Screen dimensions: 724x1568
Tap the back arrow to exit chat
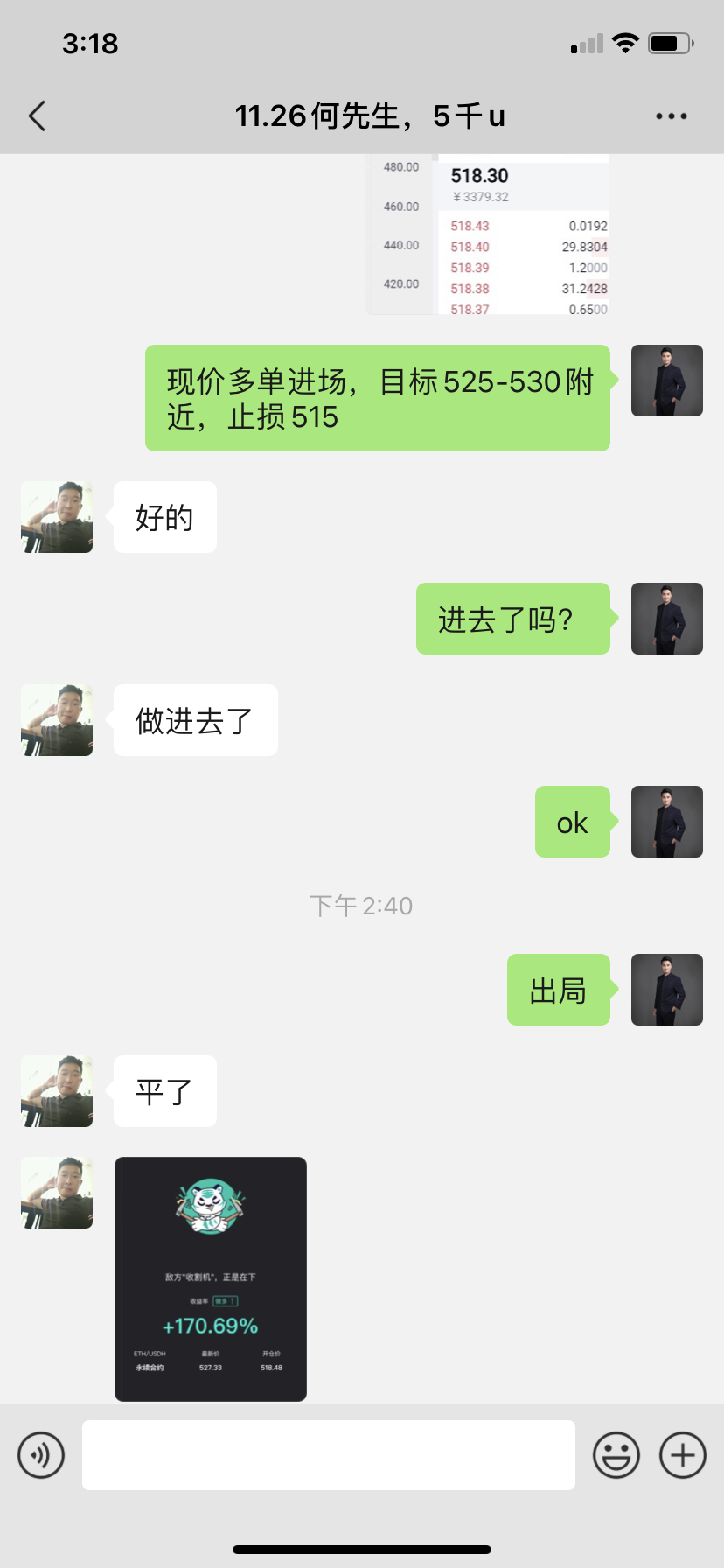[x=37, y=115]
